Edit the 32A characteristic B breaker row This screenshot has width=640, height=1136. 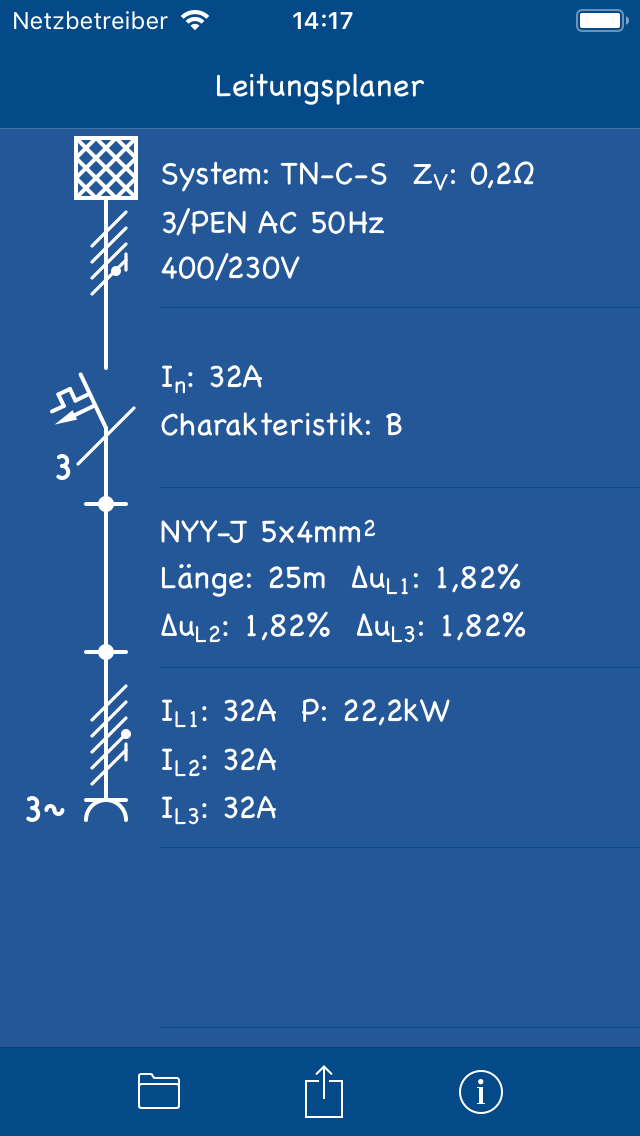[320, 398]
